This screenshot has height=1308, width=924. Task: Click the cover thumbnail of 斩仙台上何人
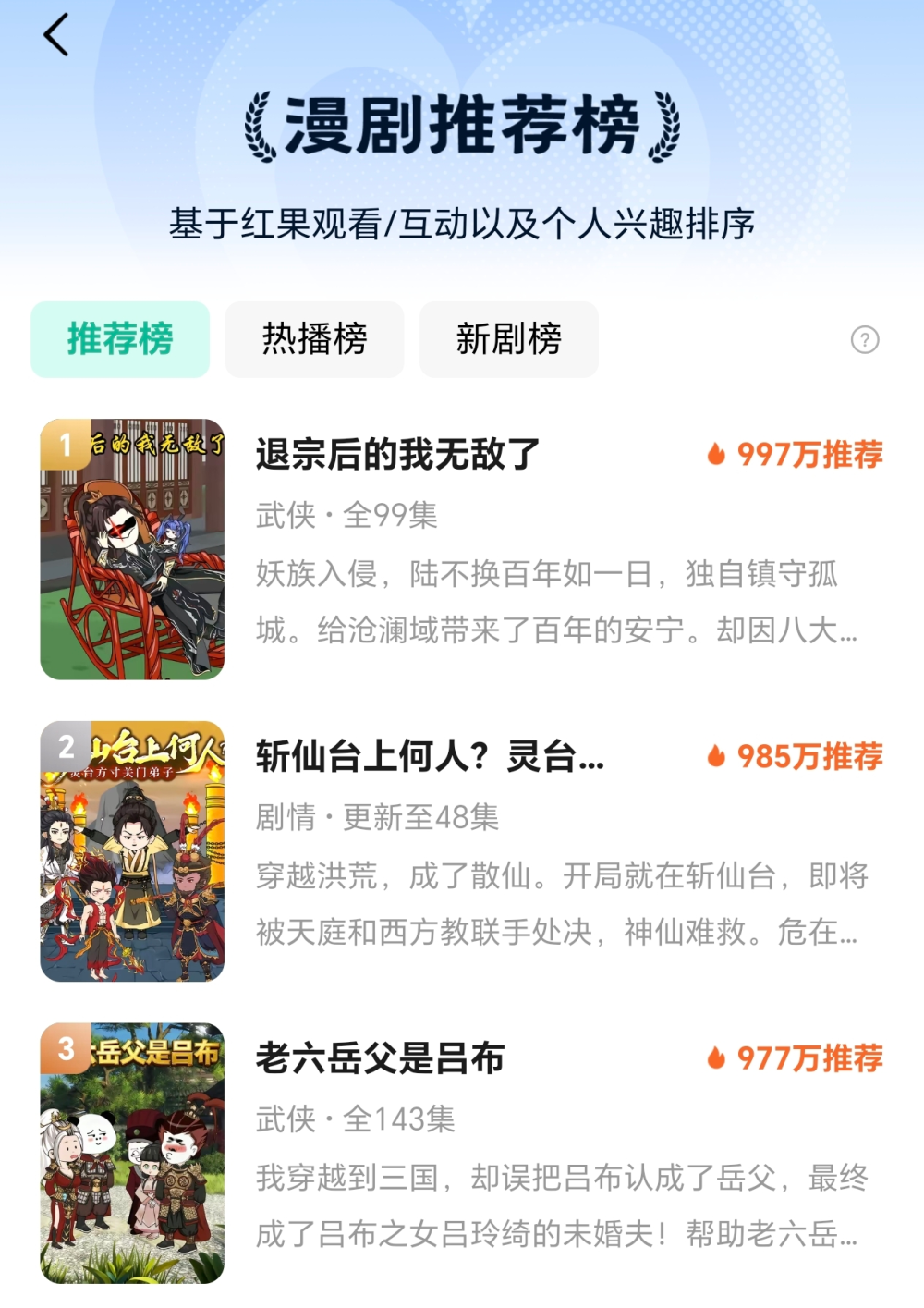tap(132, 851)
